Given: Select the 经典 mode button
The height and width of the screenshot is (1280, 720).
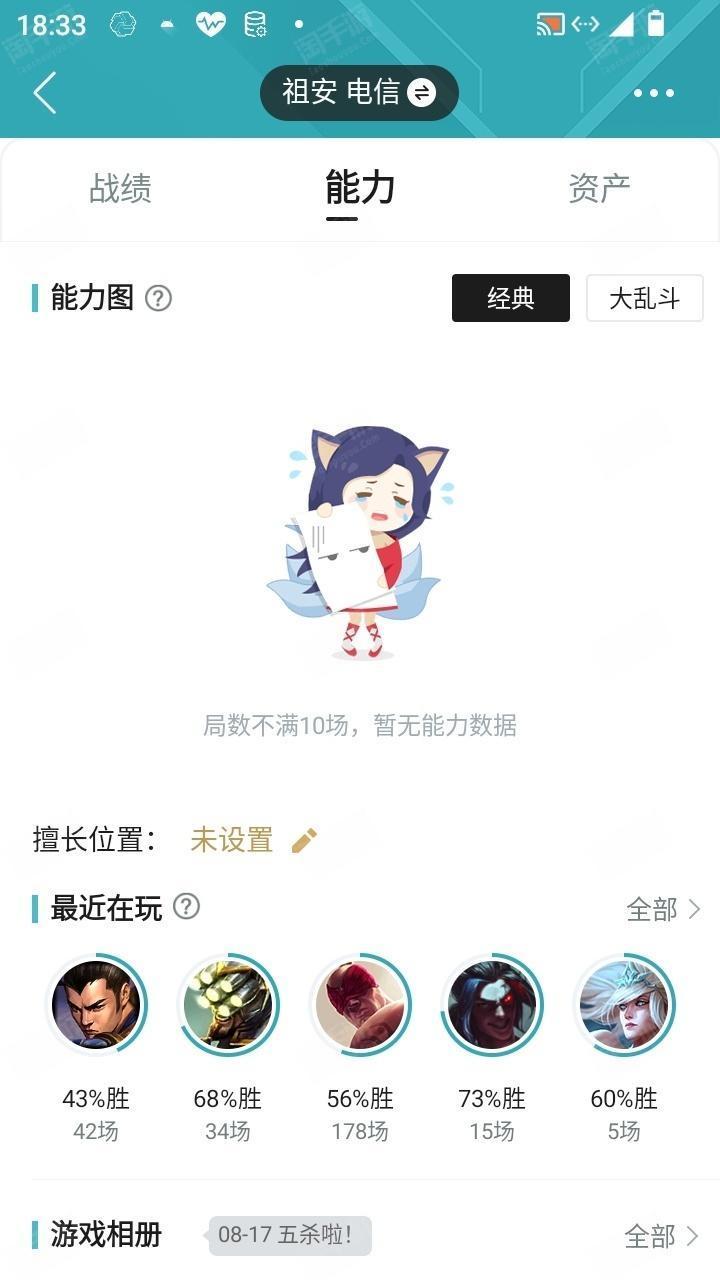Looking at the screenshot, I should tap(511, 298).
